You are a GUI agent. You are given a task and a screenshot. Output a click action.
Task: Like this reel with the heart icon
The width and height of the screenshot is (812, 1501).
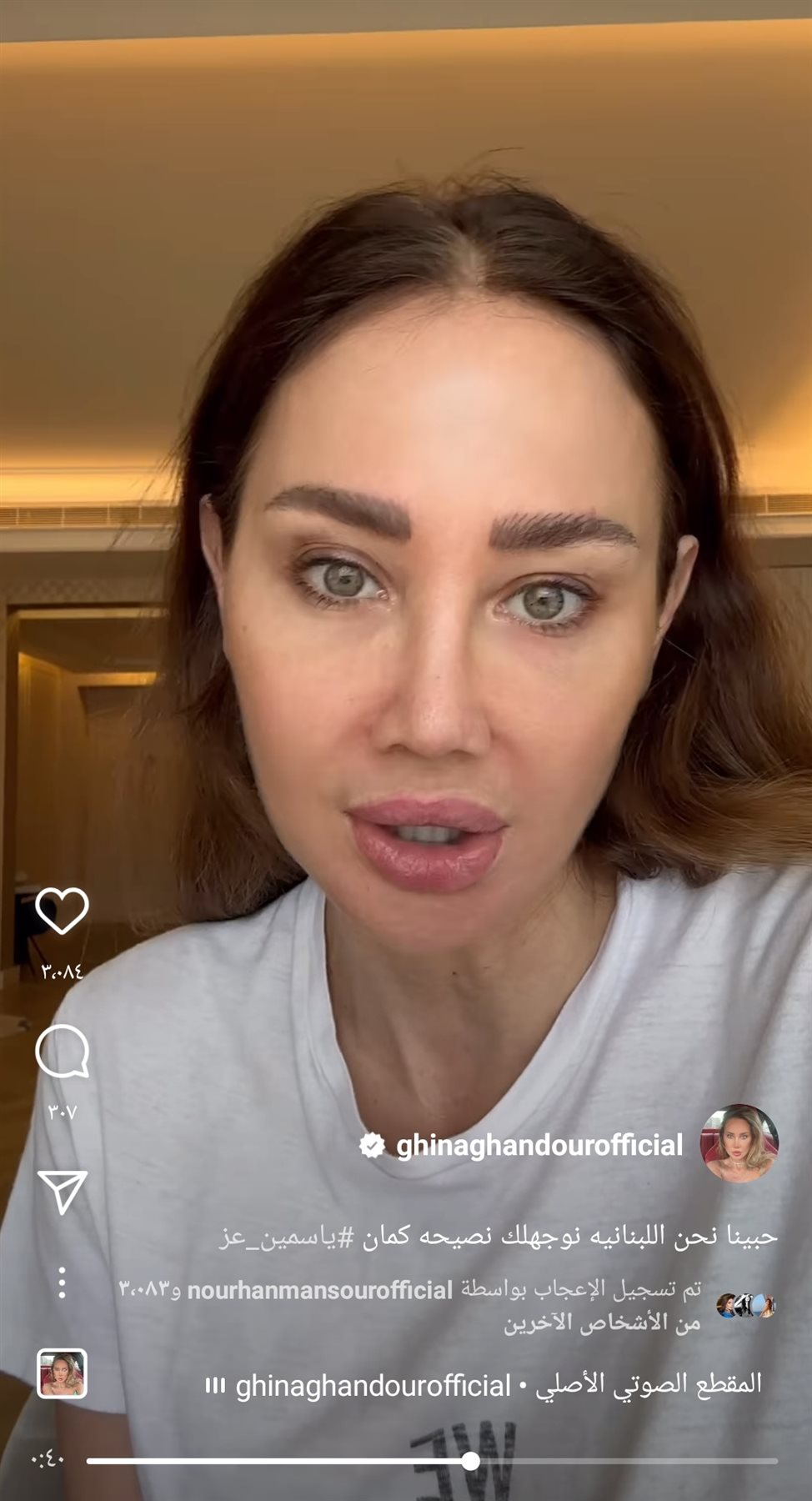(62, 910)
